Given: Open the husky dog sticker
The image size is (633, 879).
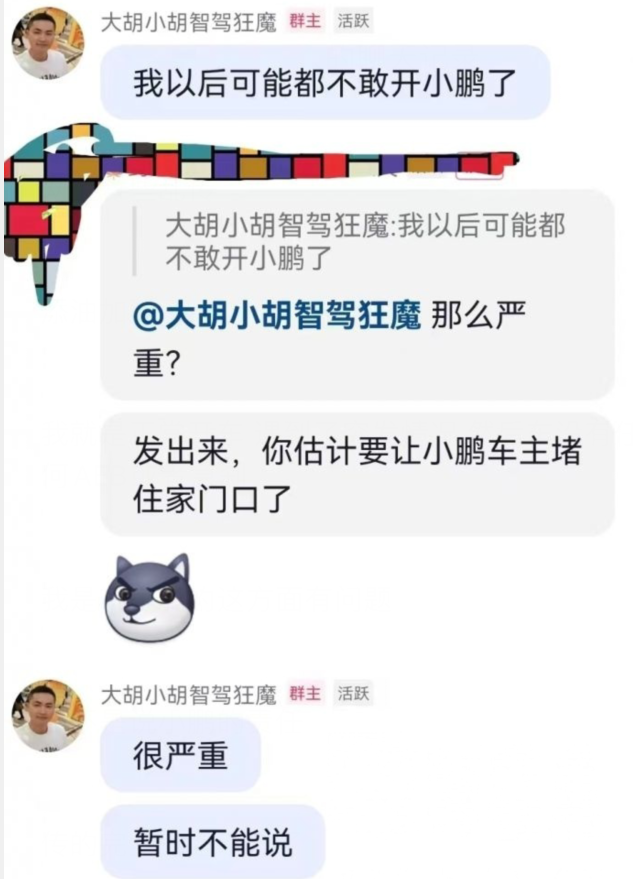Looking at the screenshot, I should pos(150,598).
